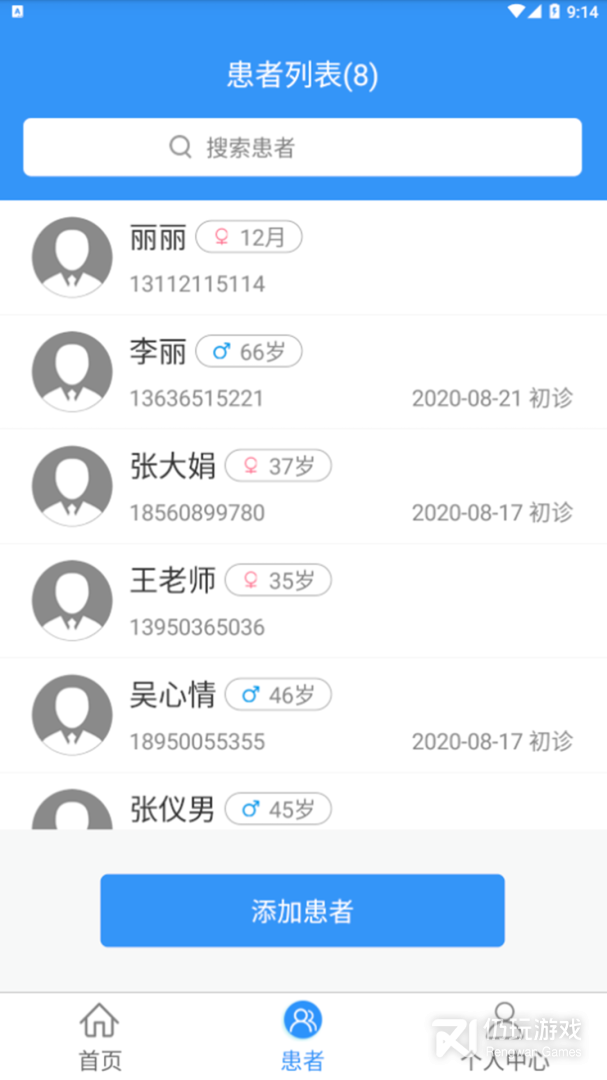Select patient 张大娟 from the list
607x1080 pixels.
click(302, 487)
